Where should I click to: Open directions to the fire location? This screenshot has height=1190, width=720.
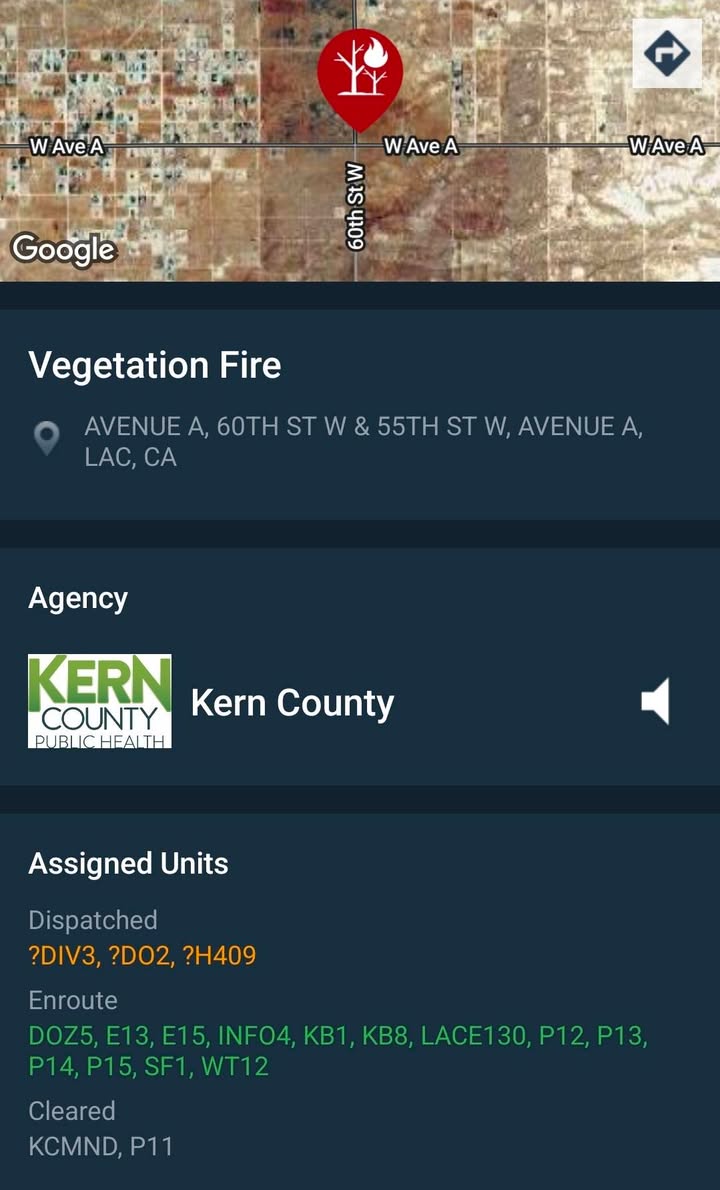(x=667, y=53)
